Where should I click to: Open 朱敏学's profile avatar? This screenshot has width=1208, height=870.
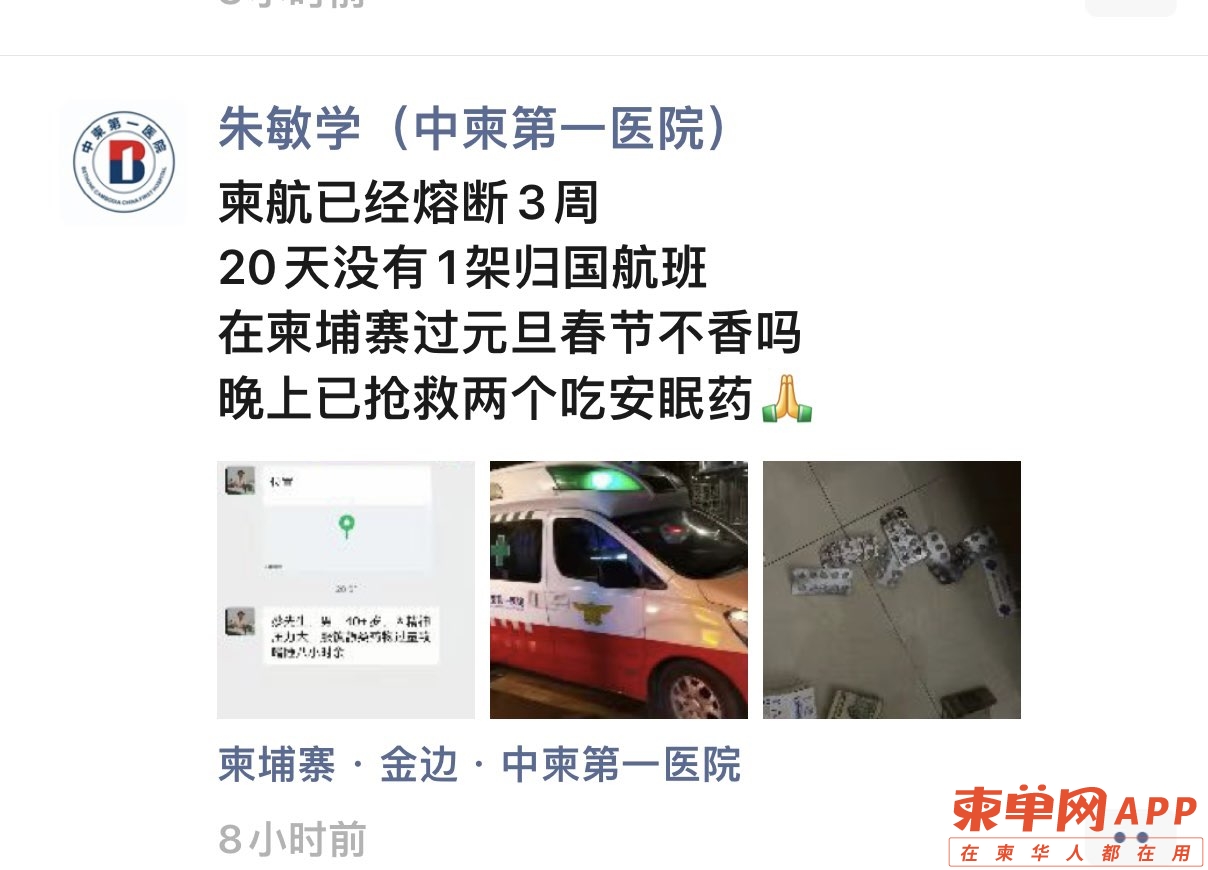tap(123, 161)
